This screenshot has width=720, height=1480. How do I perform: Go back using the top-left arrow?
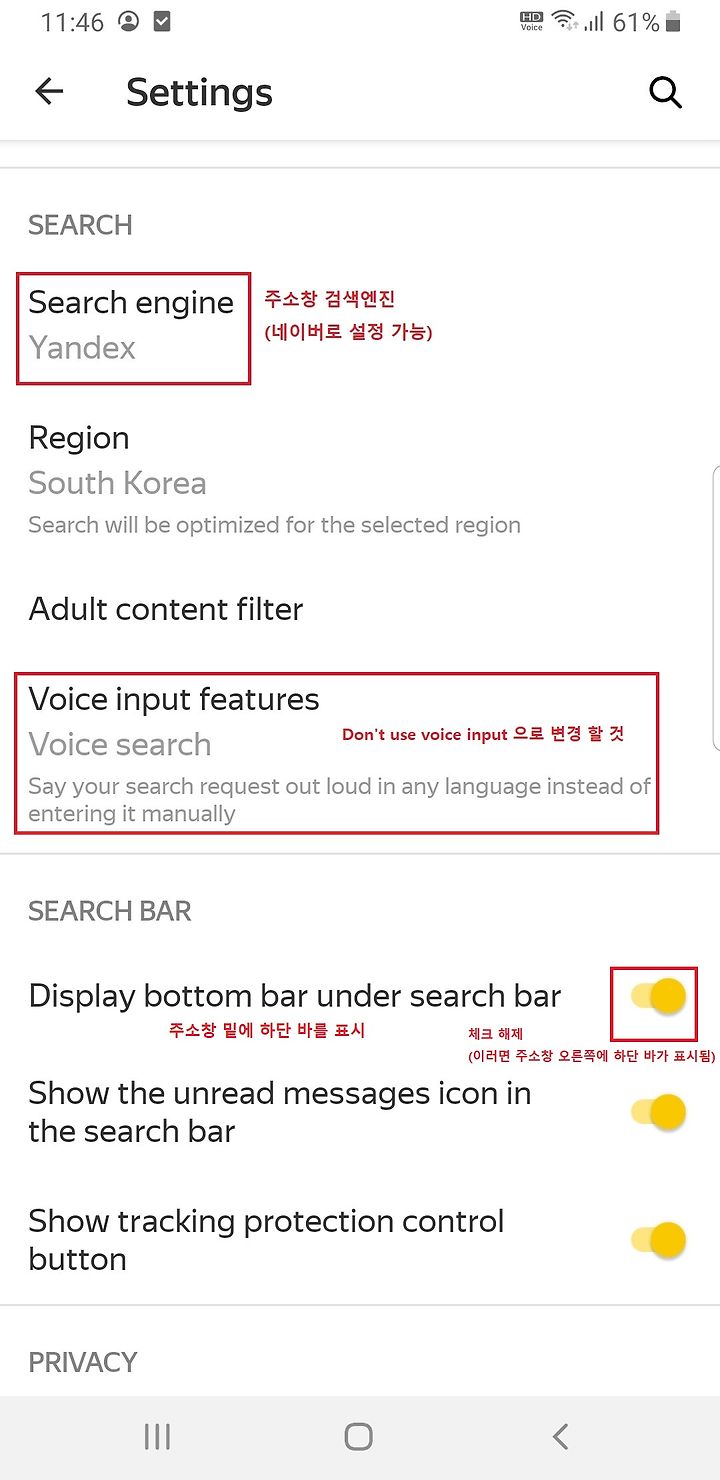(49, 92)
